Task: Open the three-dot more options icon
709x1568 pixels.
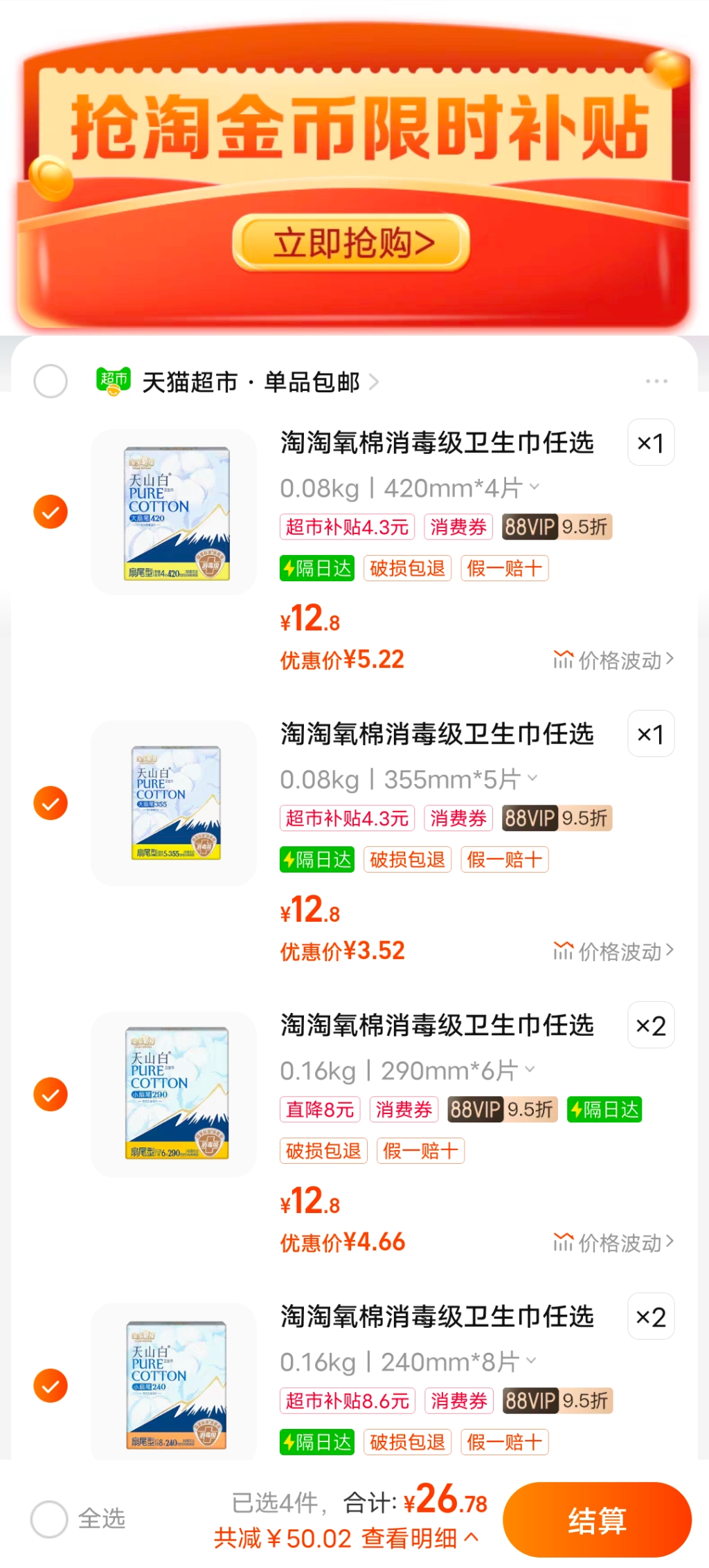Action: pyautogui.click(x=655, y=381)
